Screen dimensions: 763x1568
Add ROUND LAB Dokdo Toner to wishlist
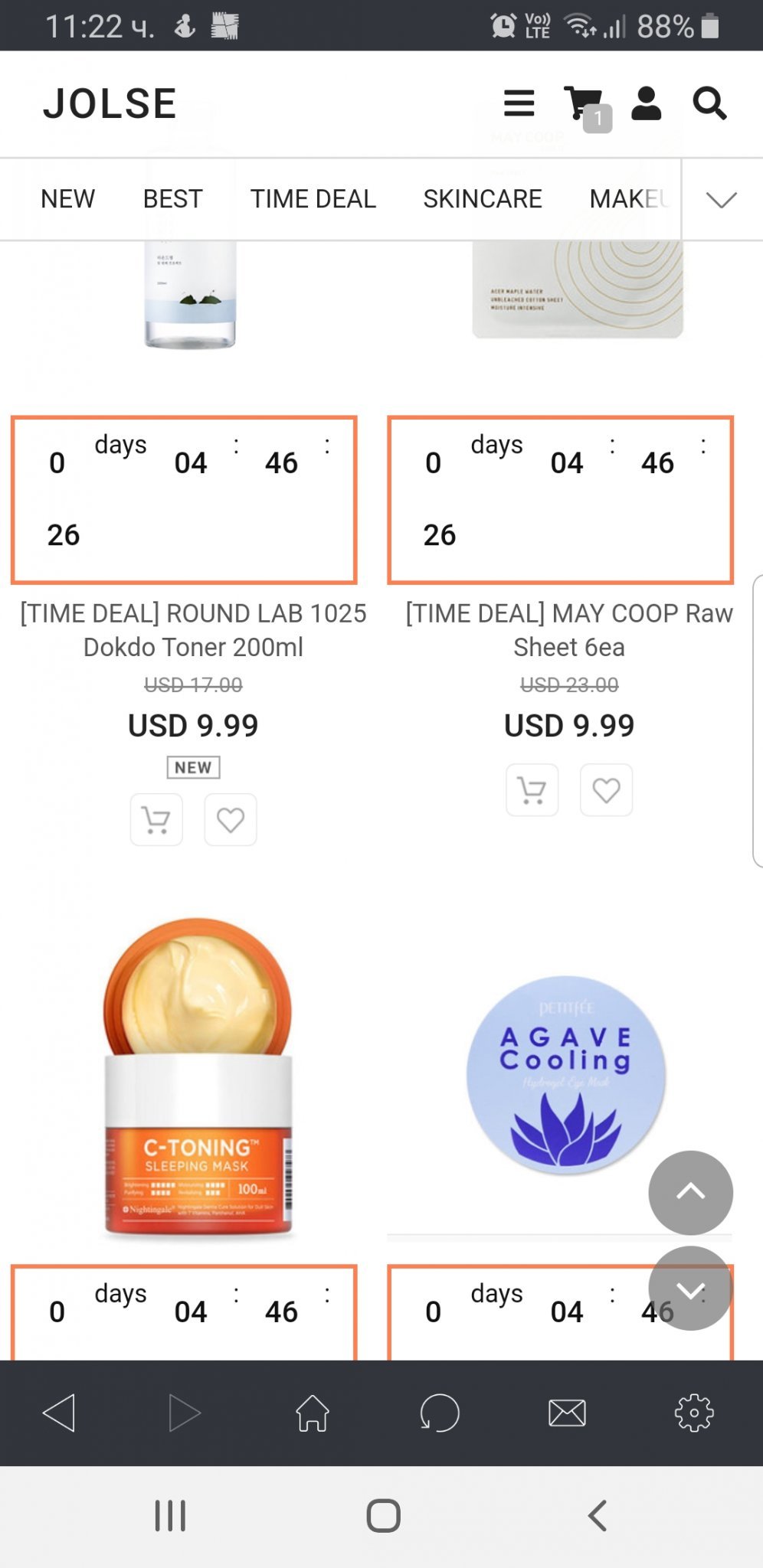click(230, 820)
